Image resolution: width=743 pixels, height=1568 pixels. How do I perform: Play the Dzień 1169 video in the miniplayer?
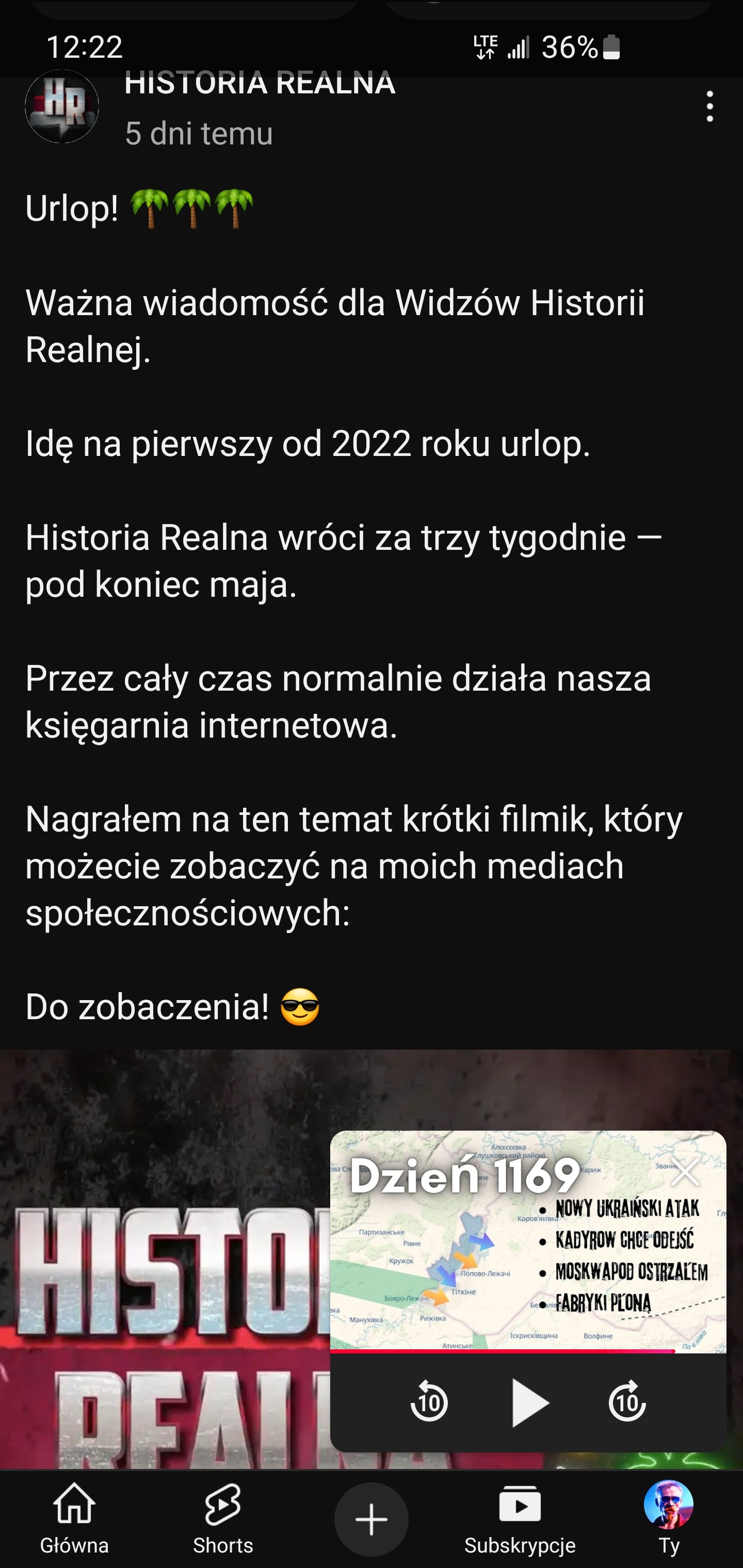[529, 1402]
